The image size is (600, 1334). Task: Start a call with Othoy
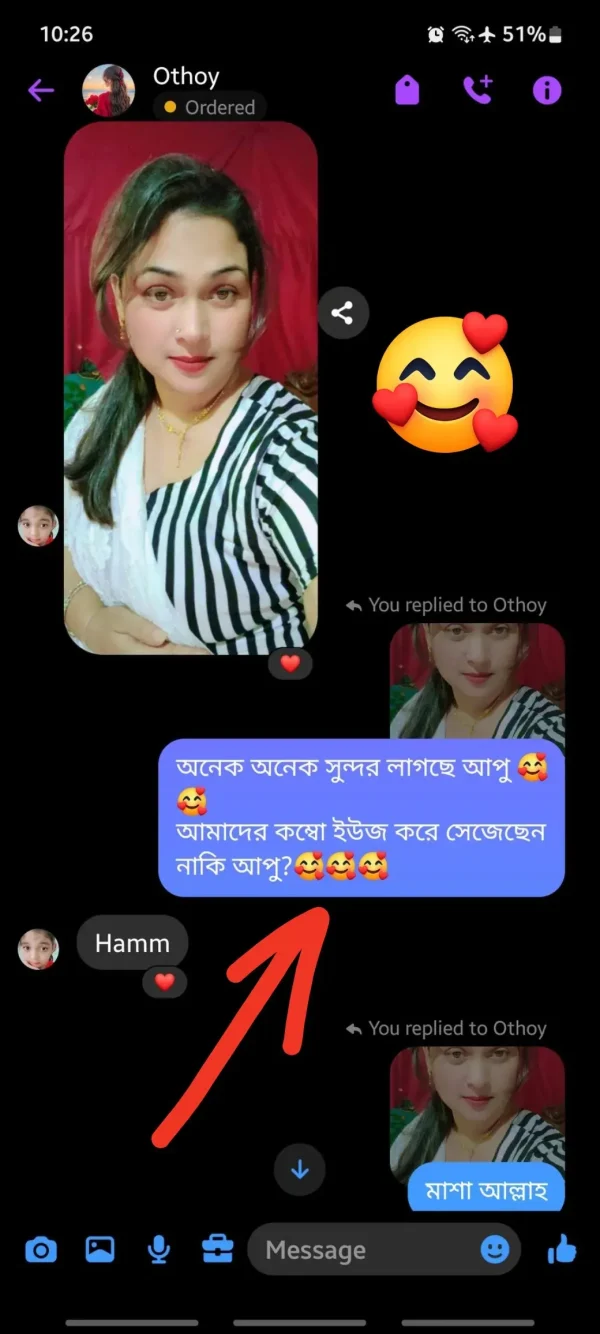pos(477,91)
